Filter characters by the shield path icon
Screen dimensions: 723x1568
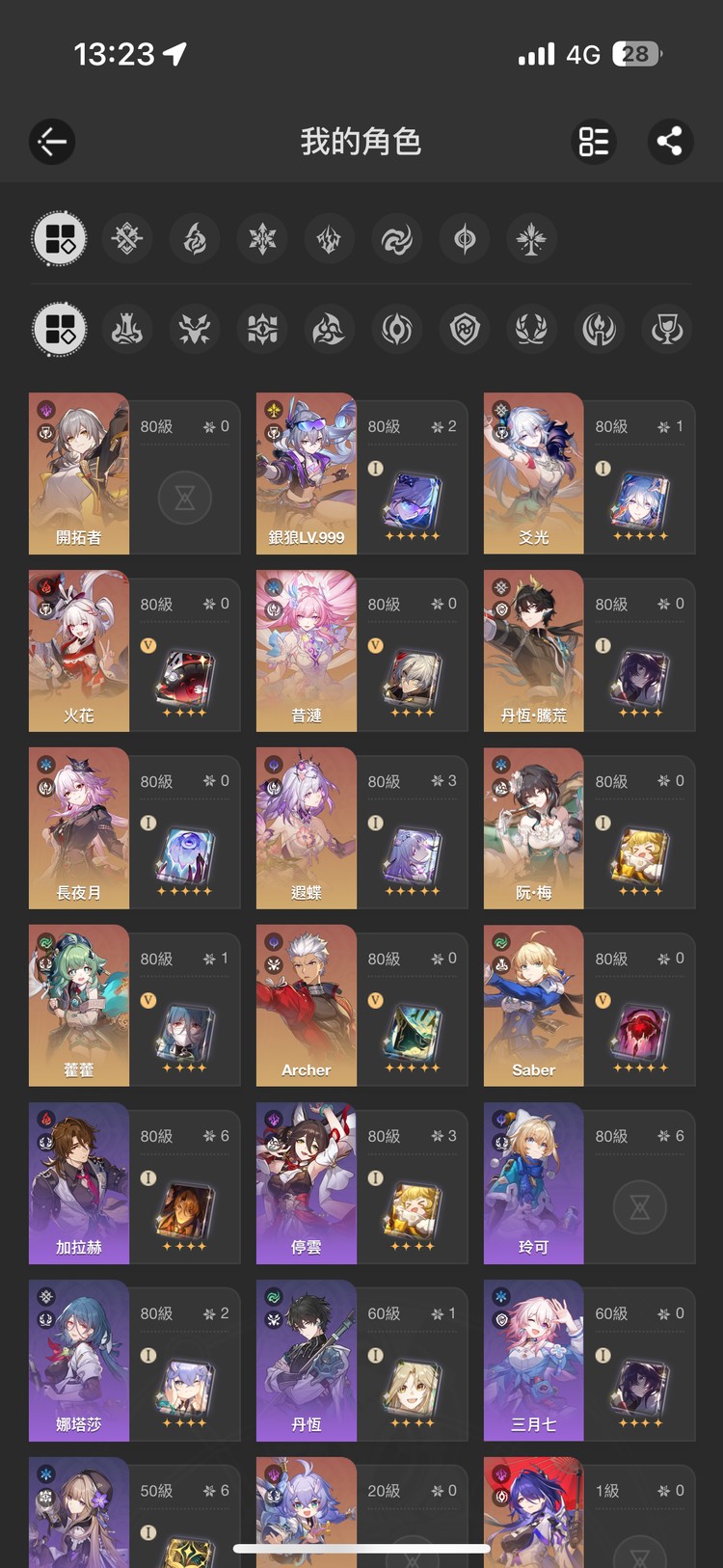tap(465, 330)
